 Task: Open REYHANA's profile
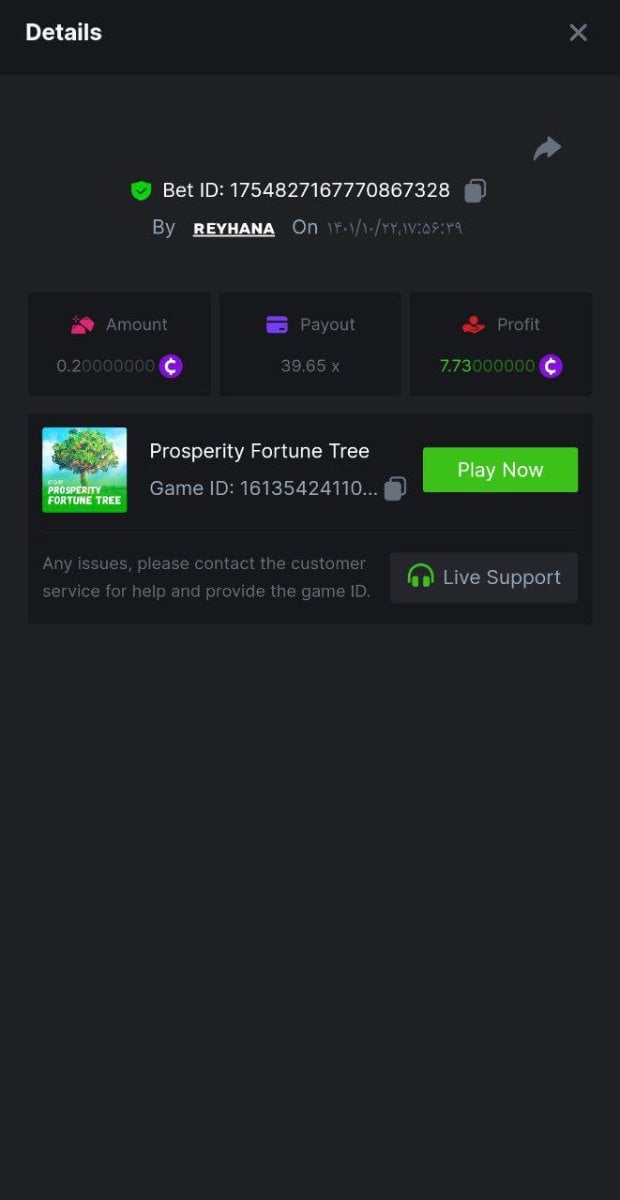tap(233, 229)
